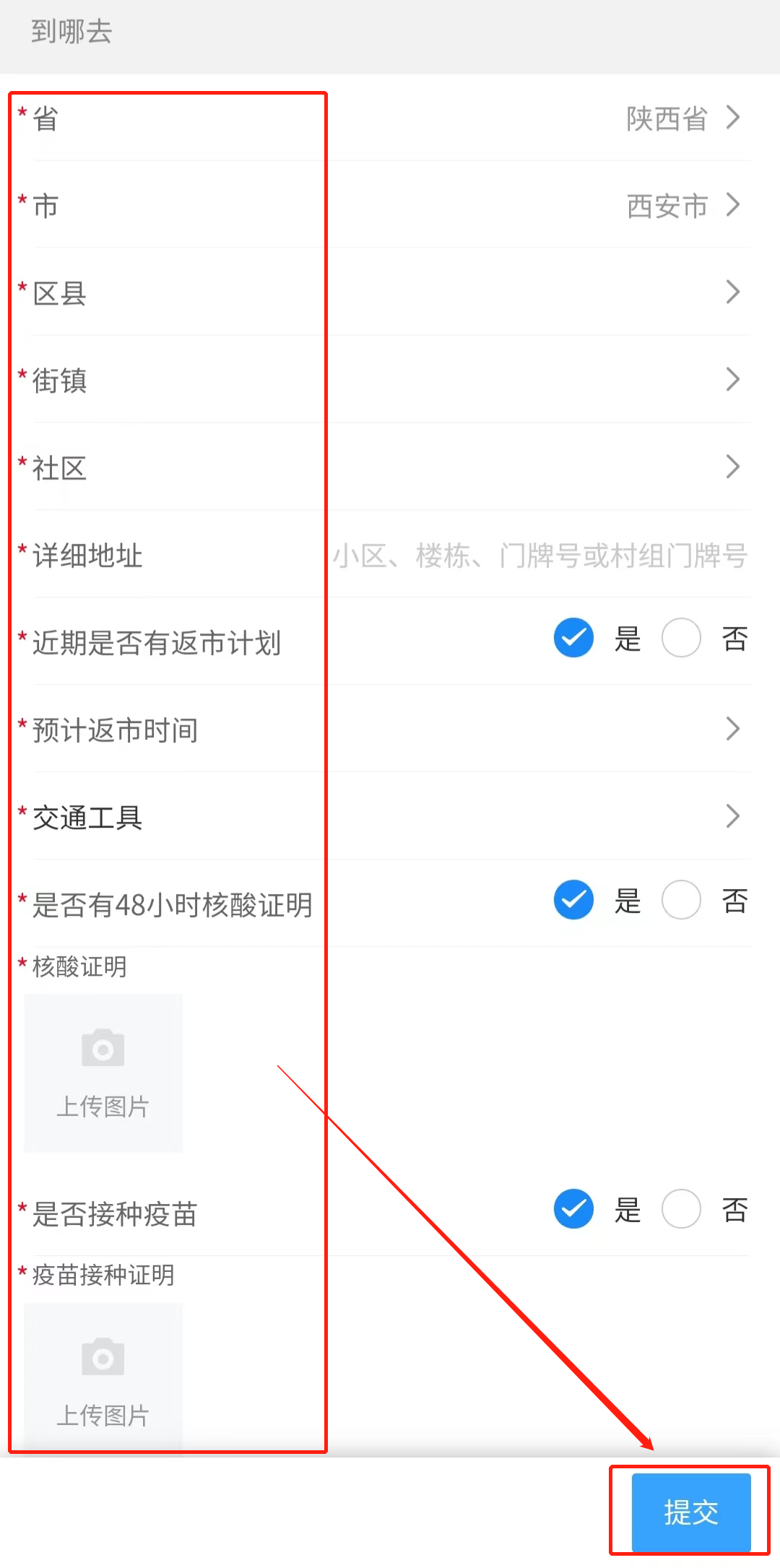Select 是 for 是否接种疫苗

coord(574,1209)
